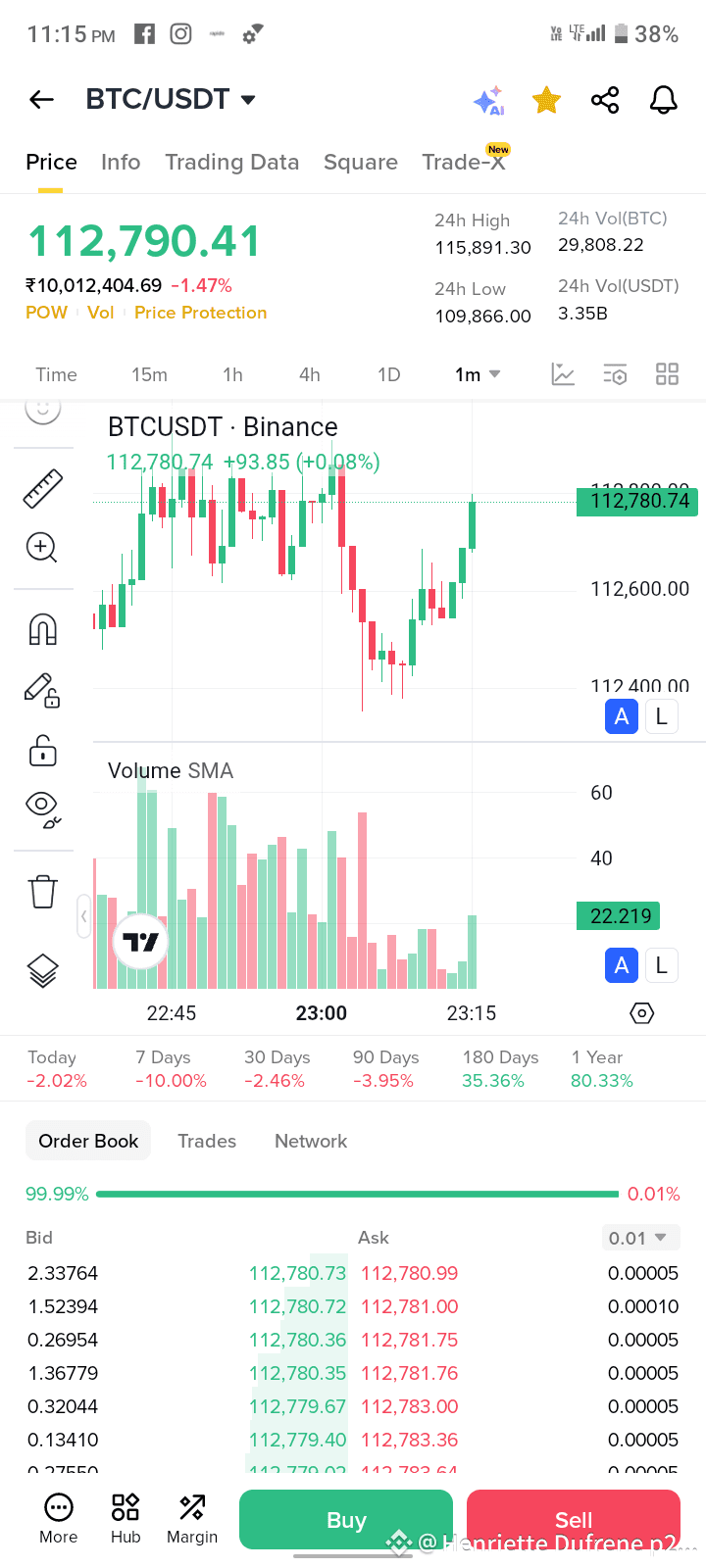This screenshot has width=706, height=1568.
Task: Open the AI assistant sparkle icon
Action: 488,100
